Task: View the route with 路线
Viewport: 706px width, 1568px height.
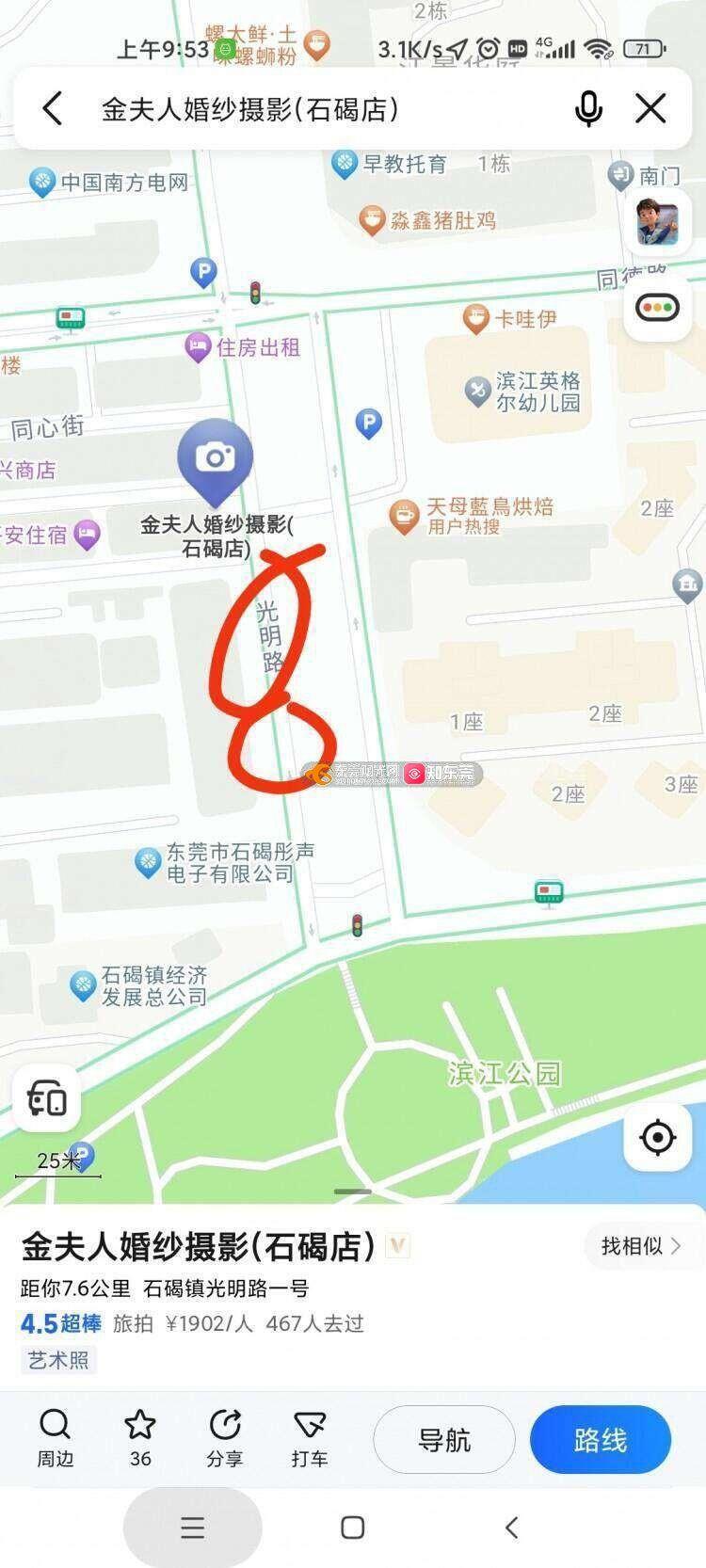Action: coord(600,1439)
